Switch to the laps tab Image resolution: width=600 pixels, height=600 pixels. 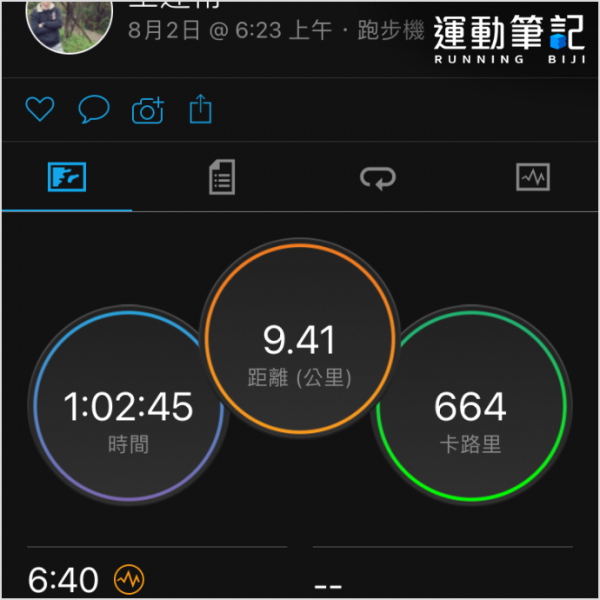pos(378,179)
